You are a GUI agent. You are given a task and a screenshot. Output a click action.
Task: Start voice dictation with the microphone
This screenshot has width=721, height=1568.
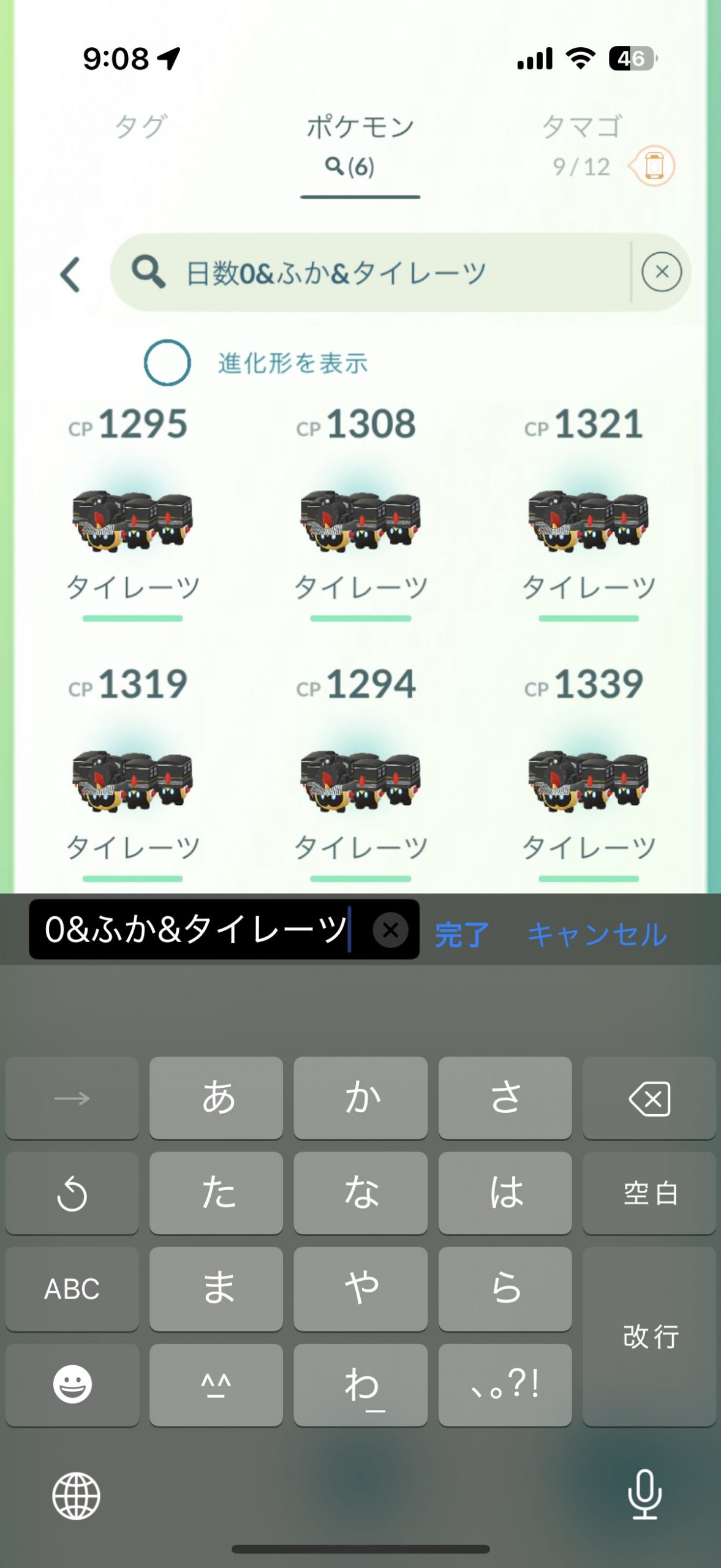(644, 1494)
